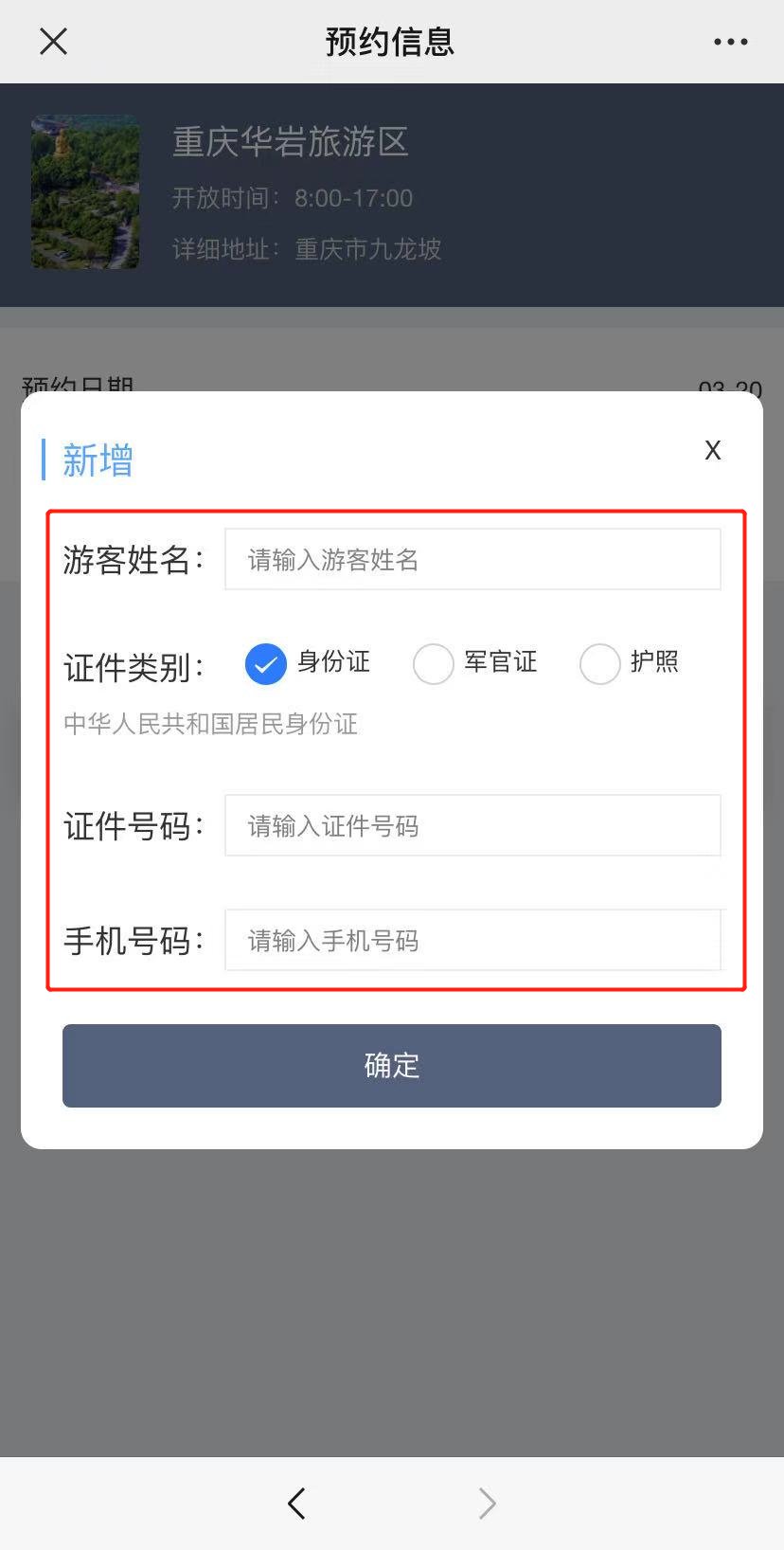Focus the 游客姓名 input field
This screenshot has height=1550, width=784.
click(472, 559)
